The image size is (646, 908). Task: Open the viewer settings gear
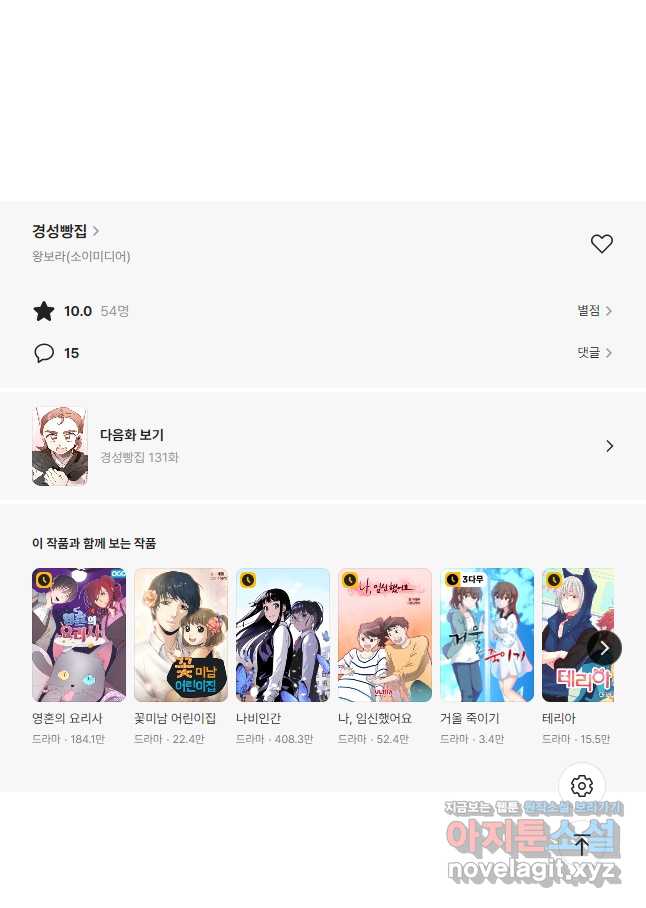(x=582, y=786)
